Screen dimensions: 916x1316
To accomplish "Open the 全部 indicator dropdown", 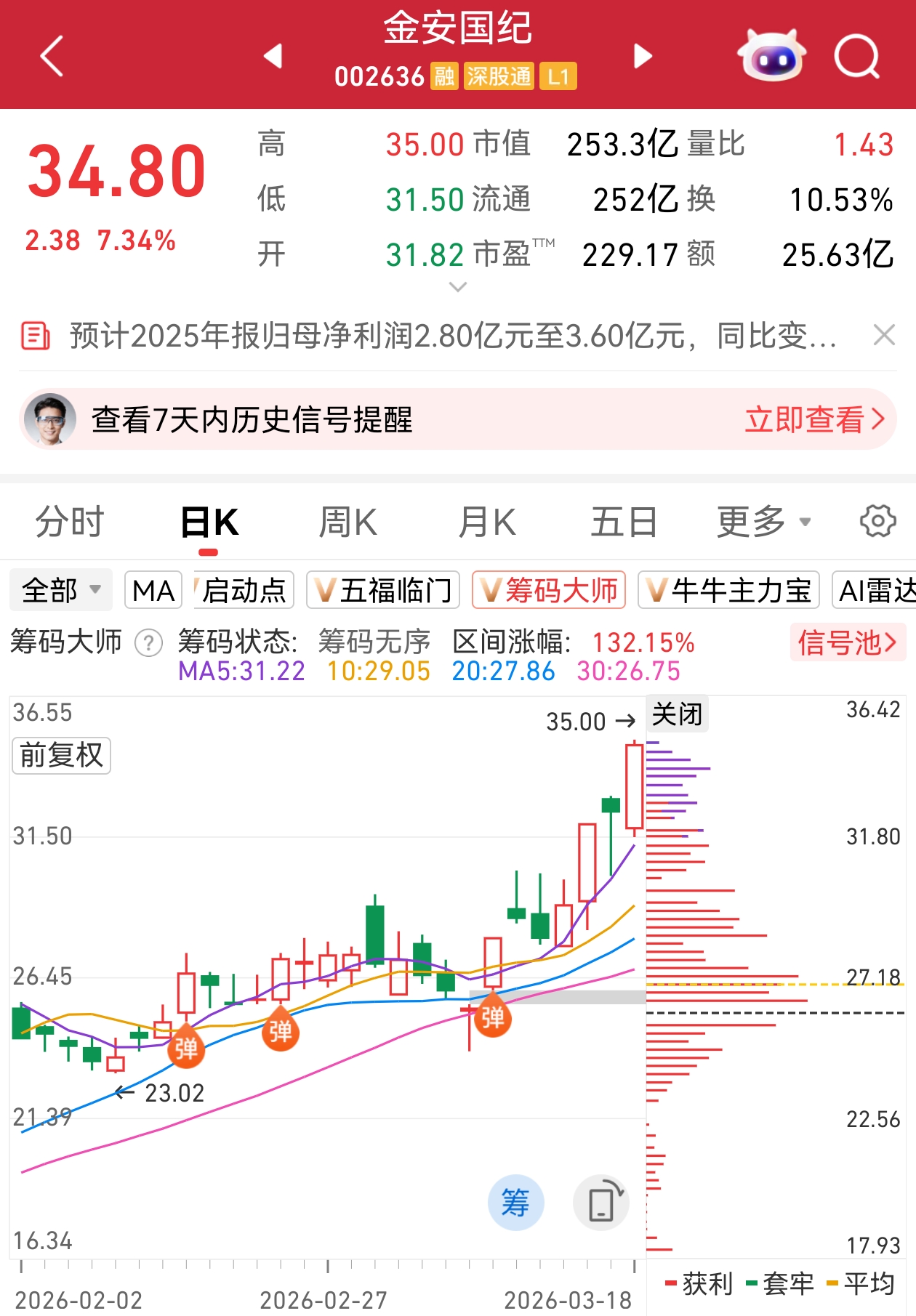I will (61, 589).
